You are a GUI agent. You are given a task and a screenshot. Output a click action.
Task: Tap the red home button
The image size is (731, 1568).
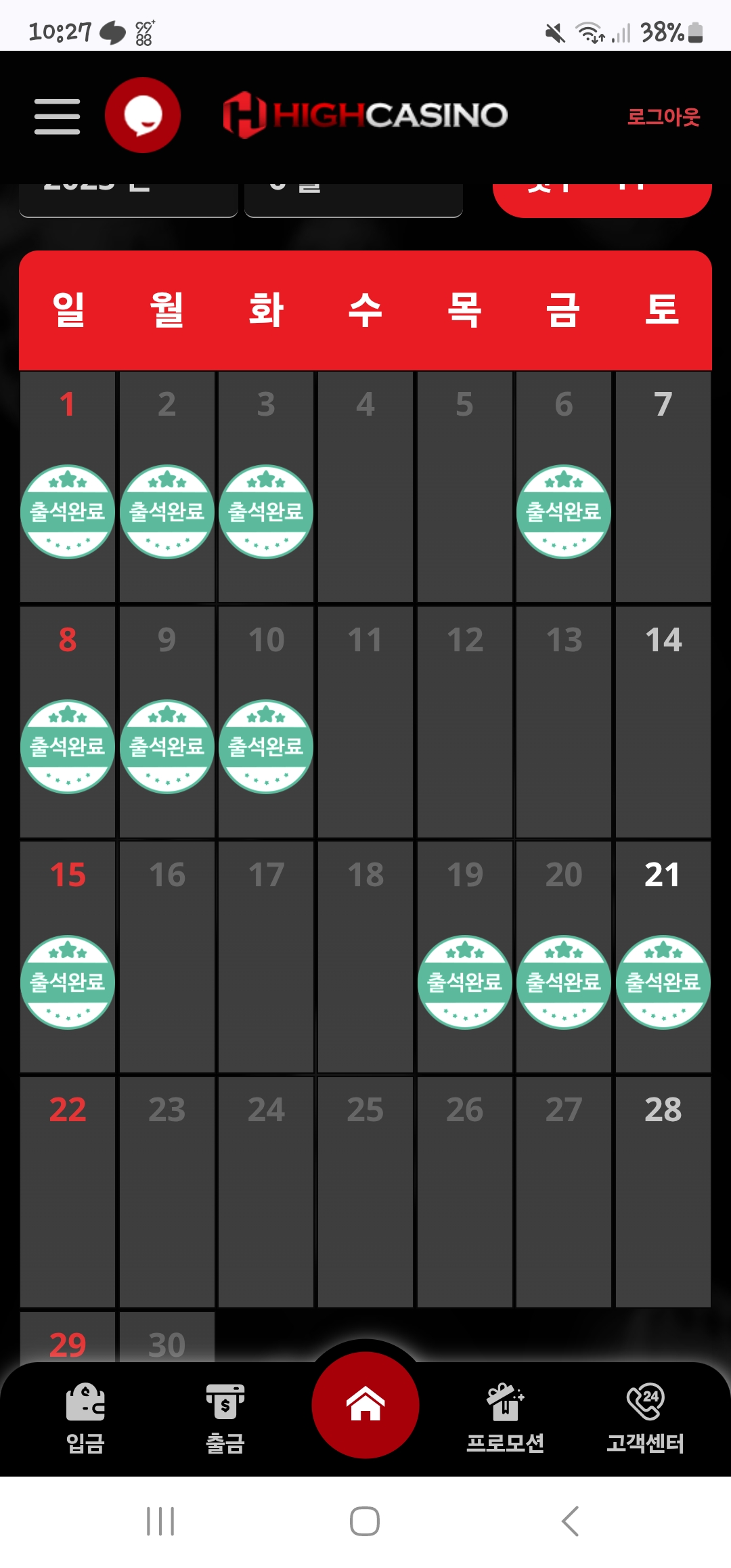click(365, 1405)
